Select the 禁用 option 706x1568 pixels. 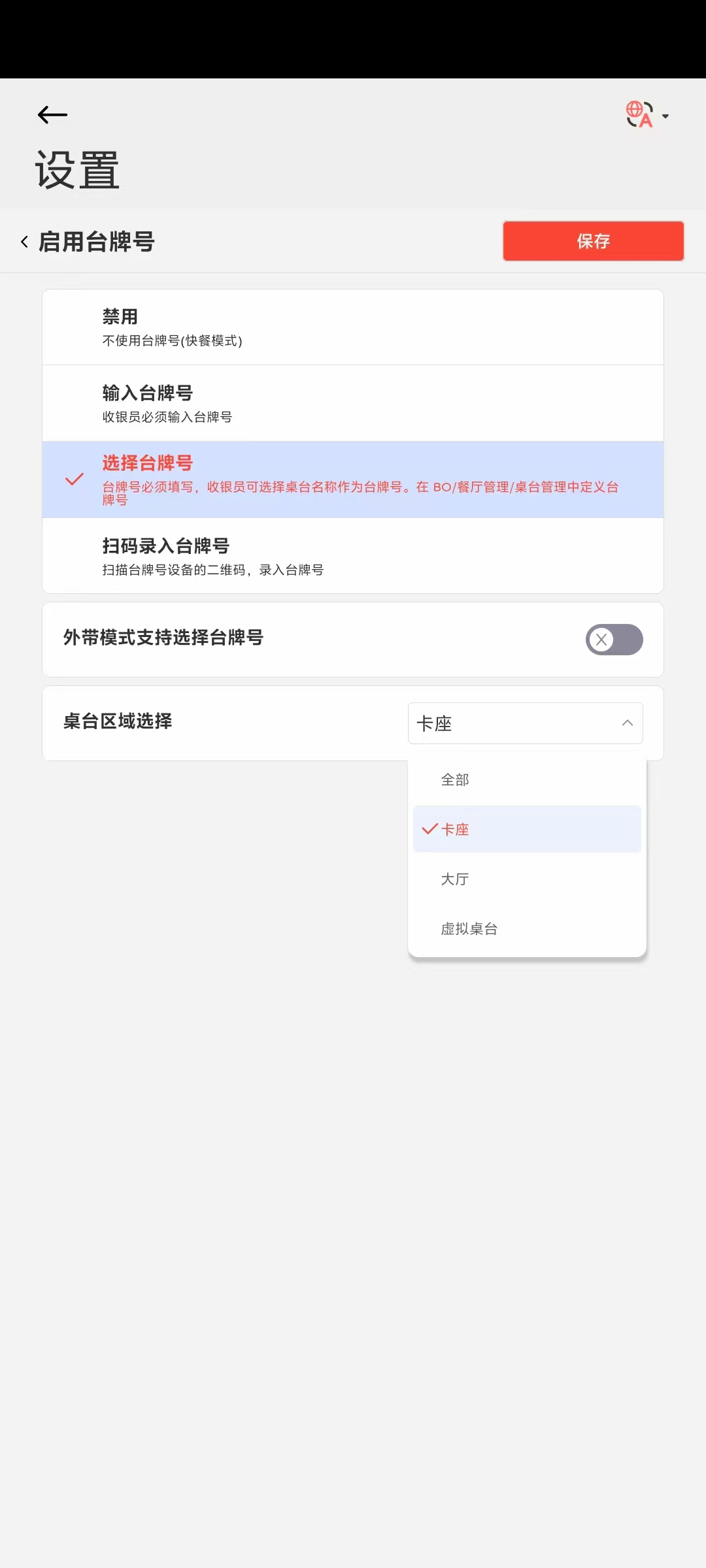[x=353, y=327]
